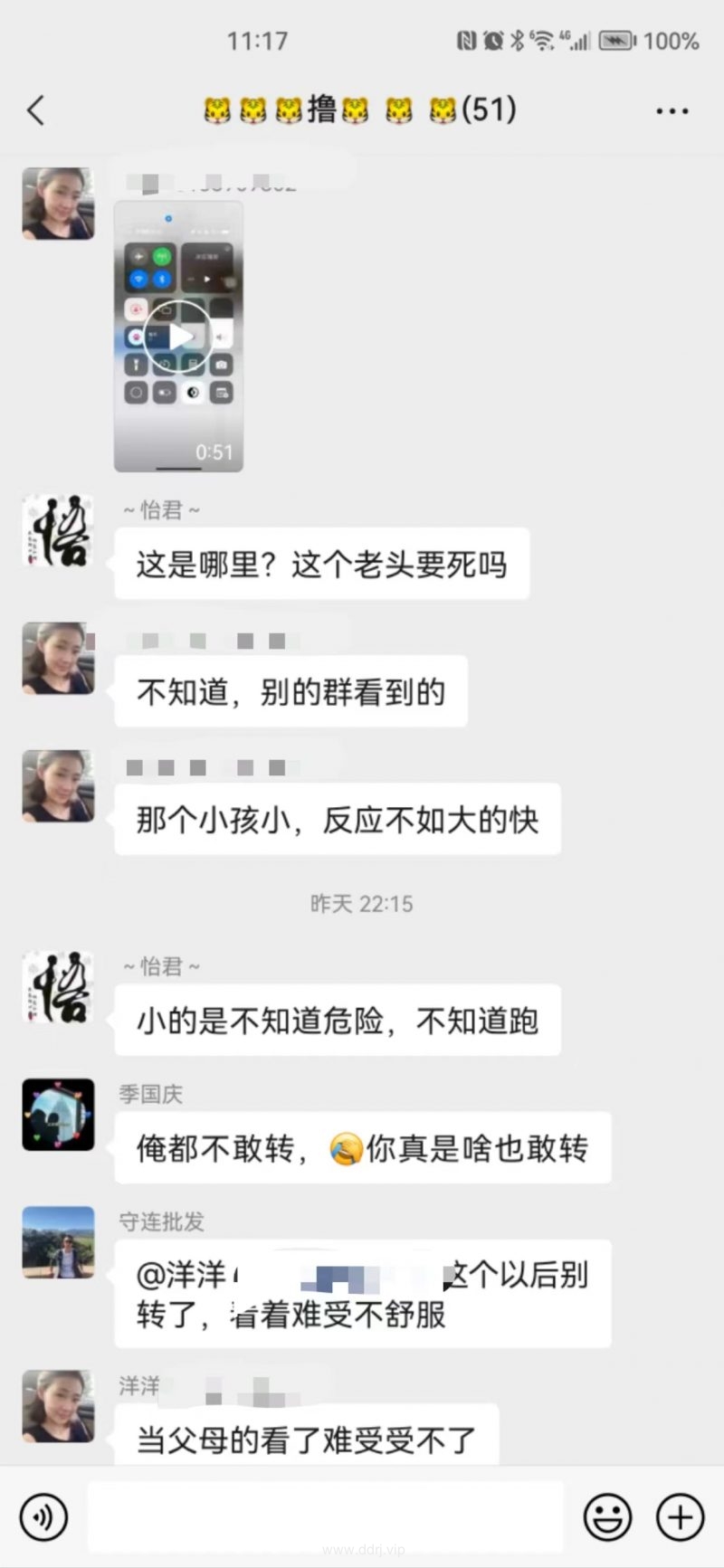Switch to voice message input

click(x=43, y=1516)
